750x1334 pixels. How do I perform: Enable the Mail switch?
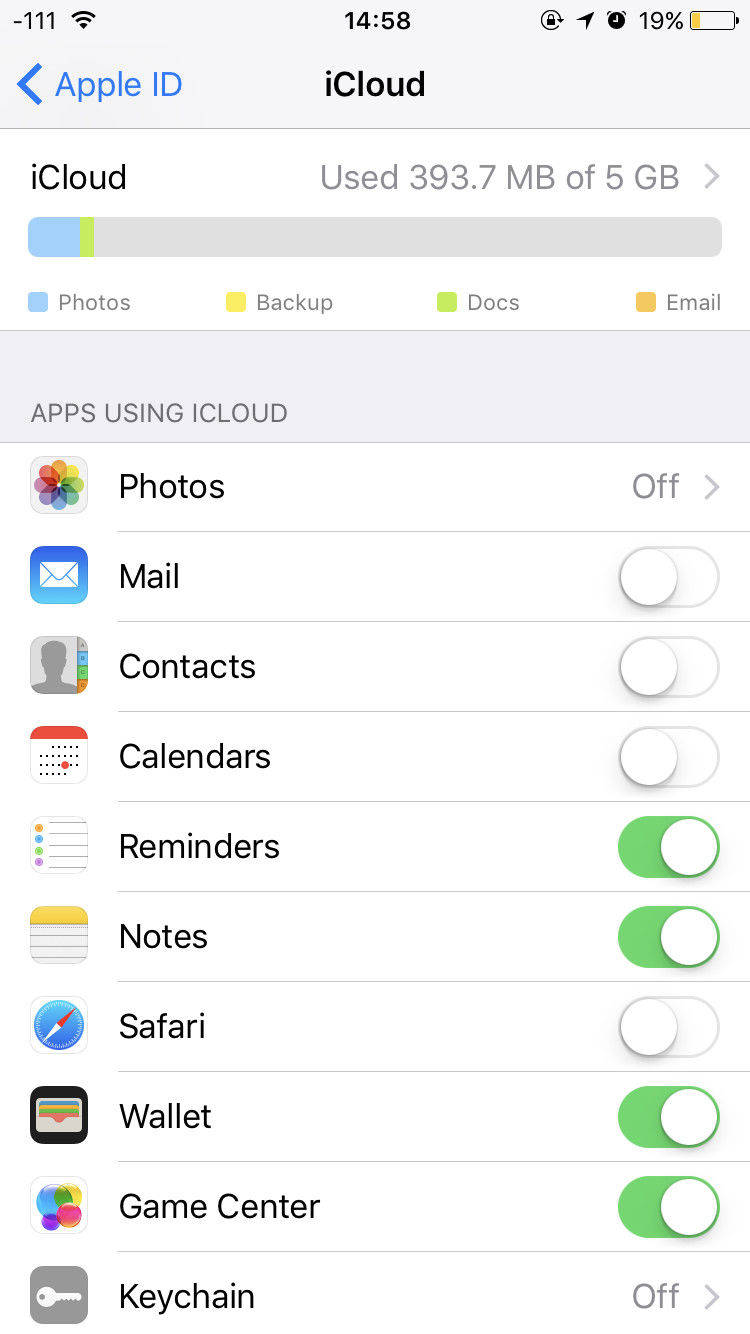click(x=669, y=577)
